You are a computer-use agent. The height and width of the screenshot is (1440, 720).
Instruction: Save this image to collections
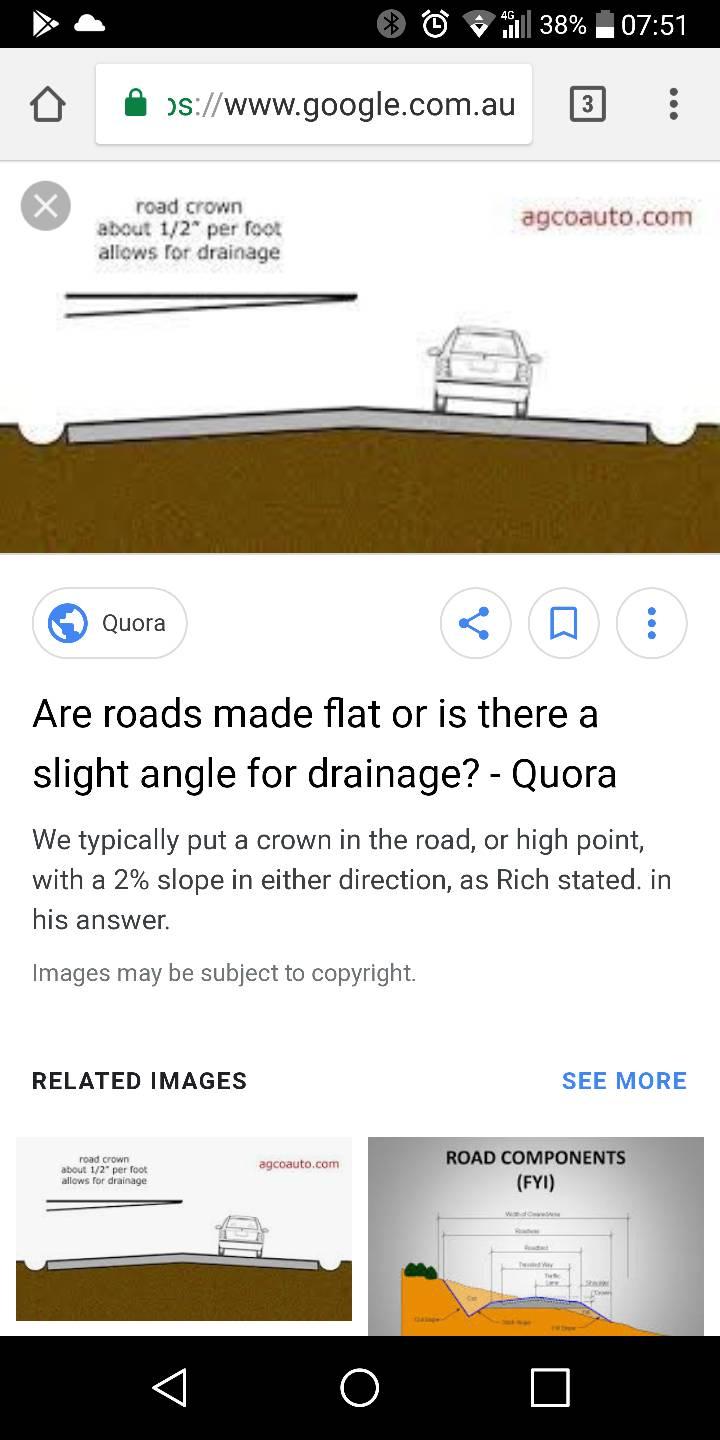[x=563, y=623]
